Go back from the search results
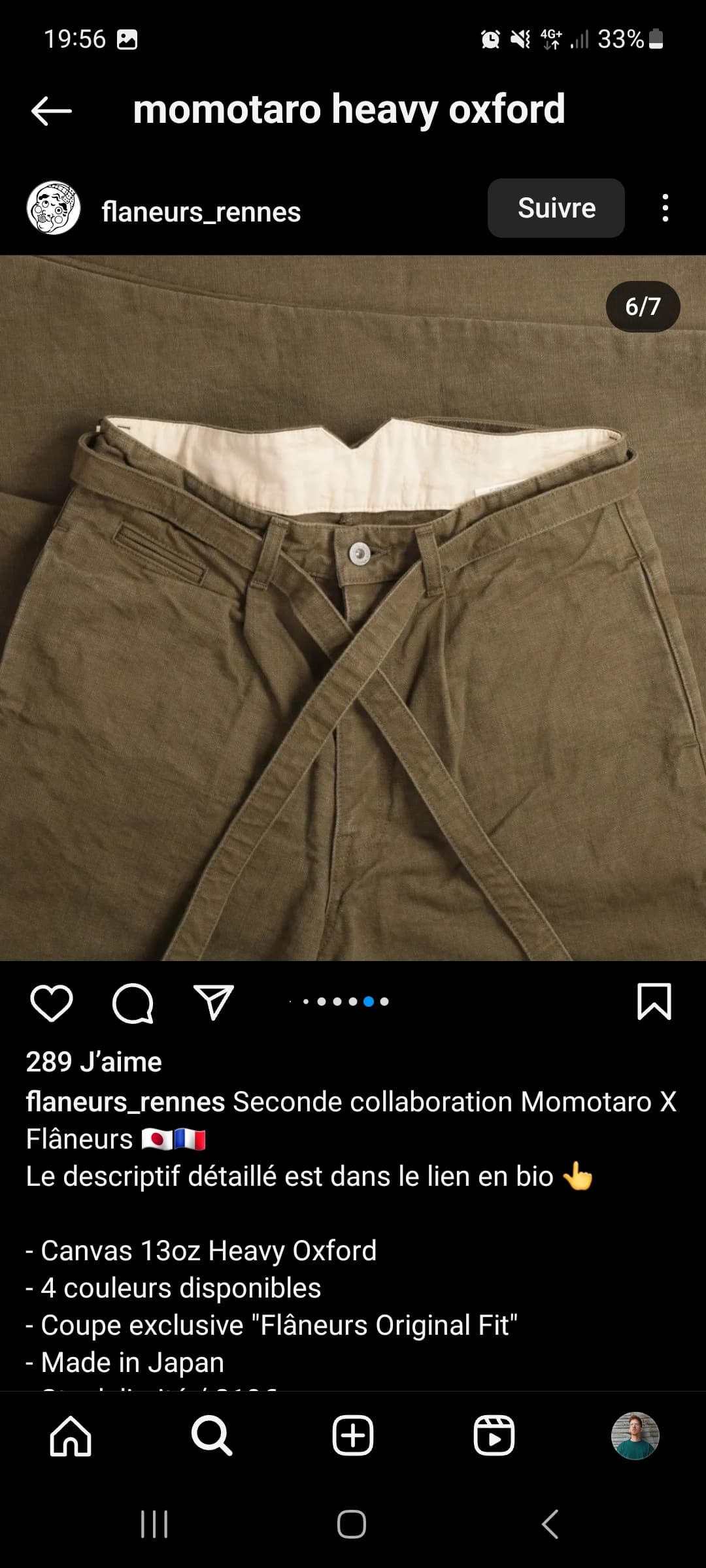Image resolution: width=706 pixels, height=1568 pixels. pyautogui.click(x=51, y=110)
